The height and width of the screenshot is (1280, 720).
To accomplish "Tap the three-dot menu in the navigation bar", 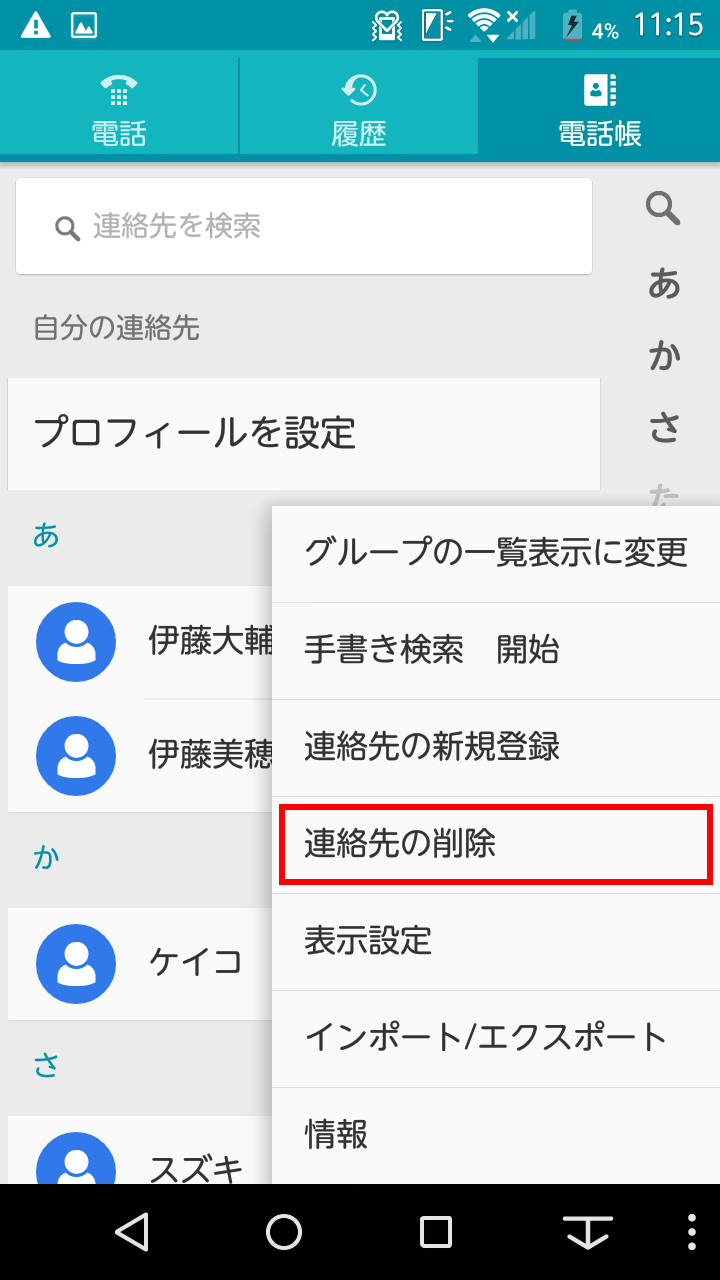I will pyautogui.click(x=693, y=1232).
